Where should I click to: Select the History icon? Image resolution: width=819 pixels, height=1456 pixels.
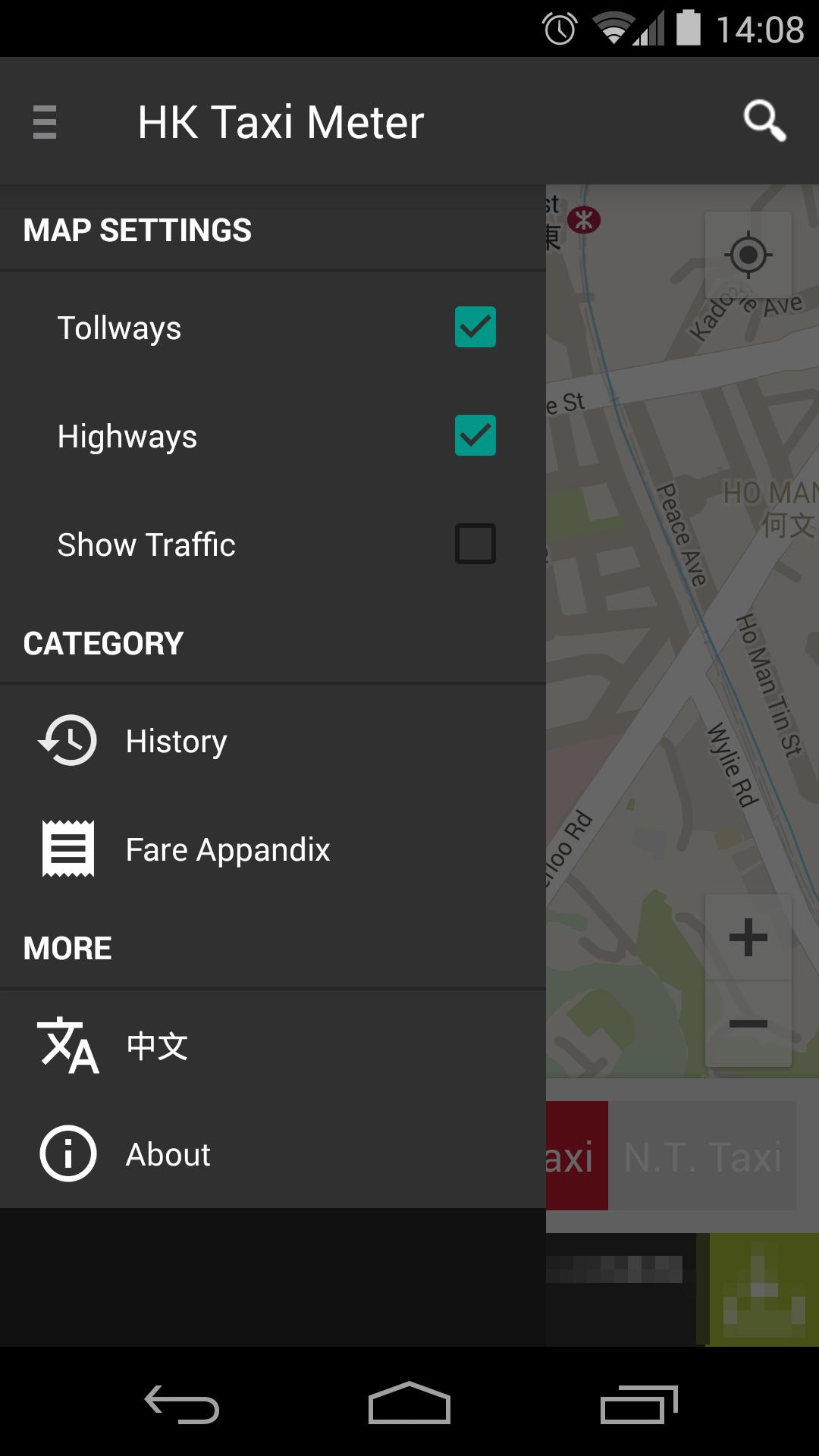pos(67,739)
